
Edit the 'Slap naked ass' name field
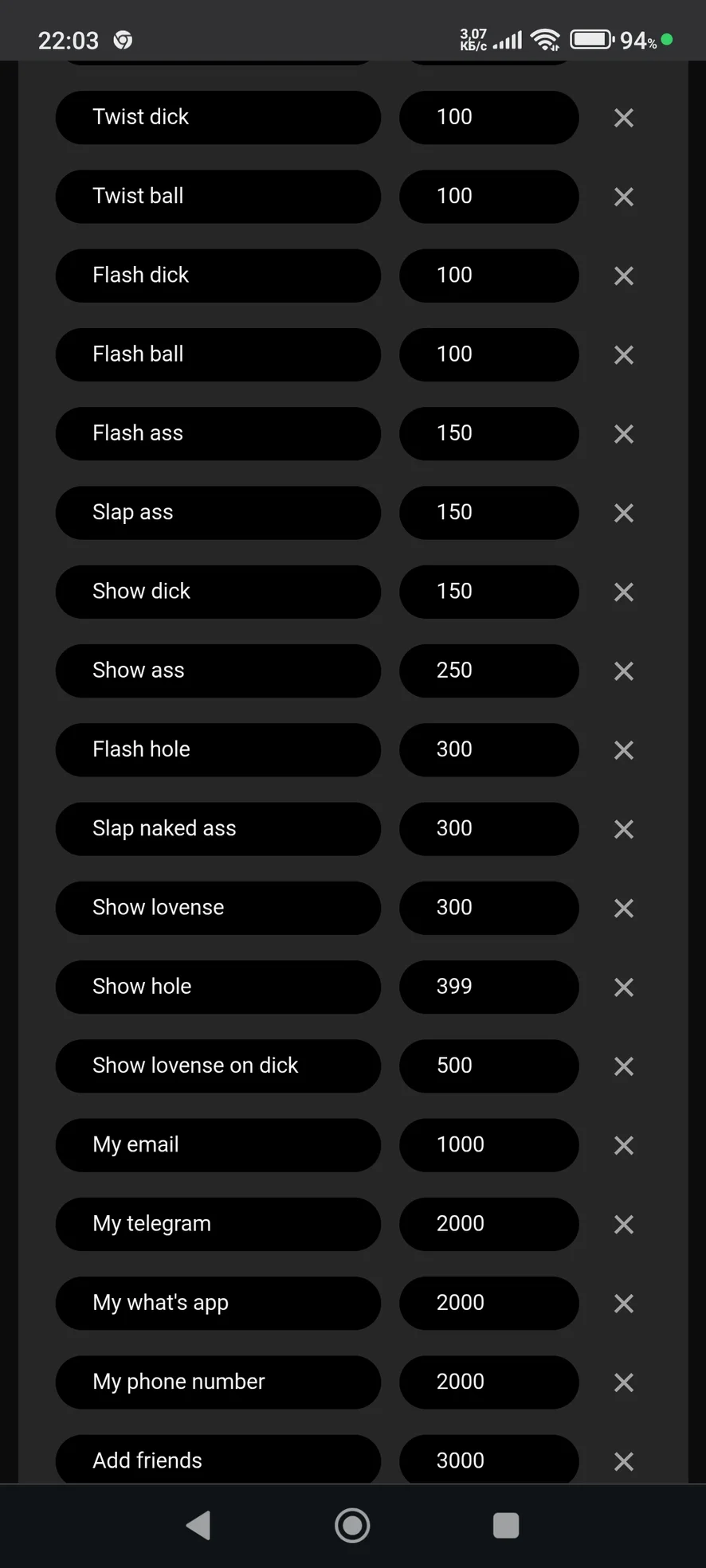point(218,829)
